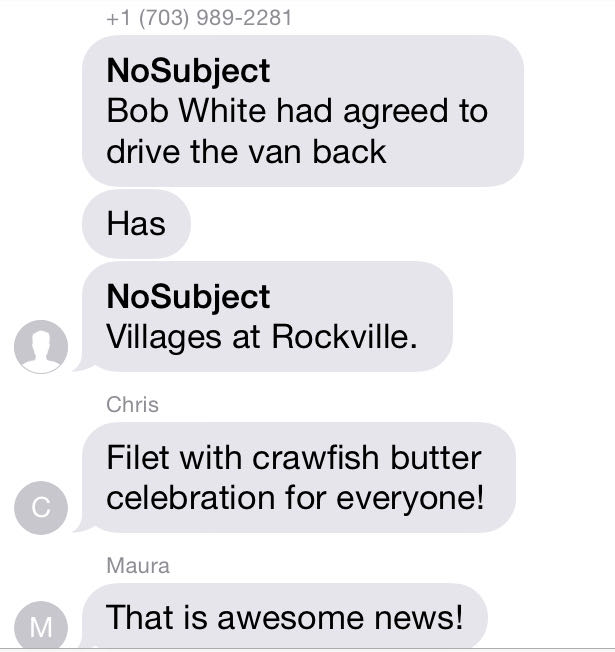Open Maura's contact avatar
The width and height of the screenshot is (615, 652).
pyautogui.click(x=40, y=627)
